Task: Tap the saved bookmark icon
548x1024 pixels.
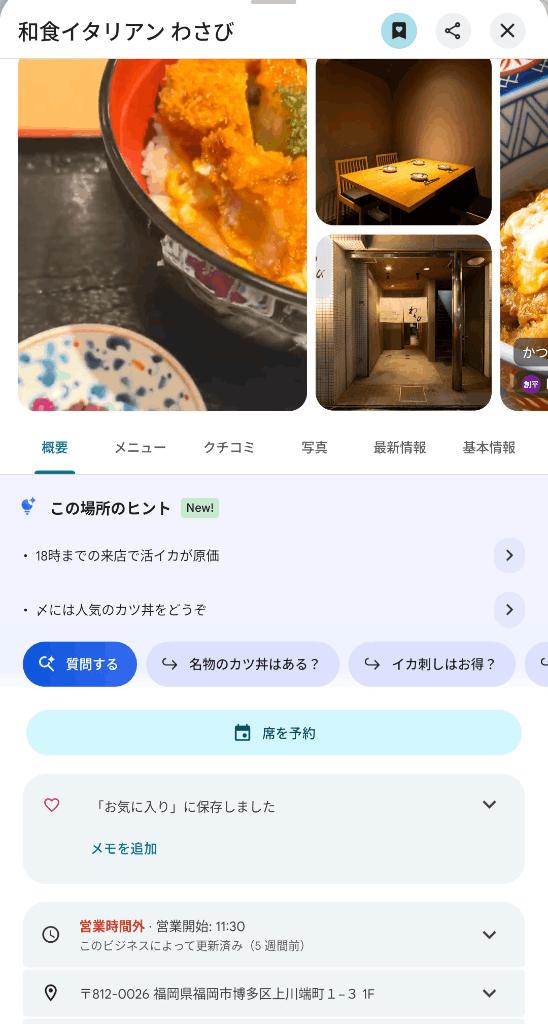Action: click(x=399, y=31)
